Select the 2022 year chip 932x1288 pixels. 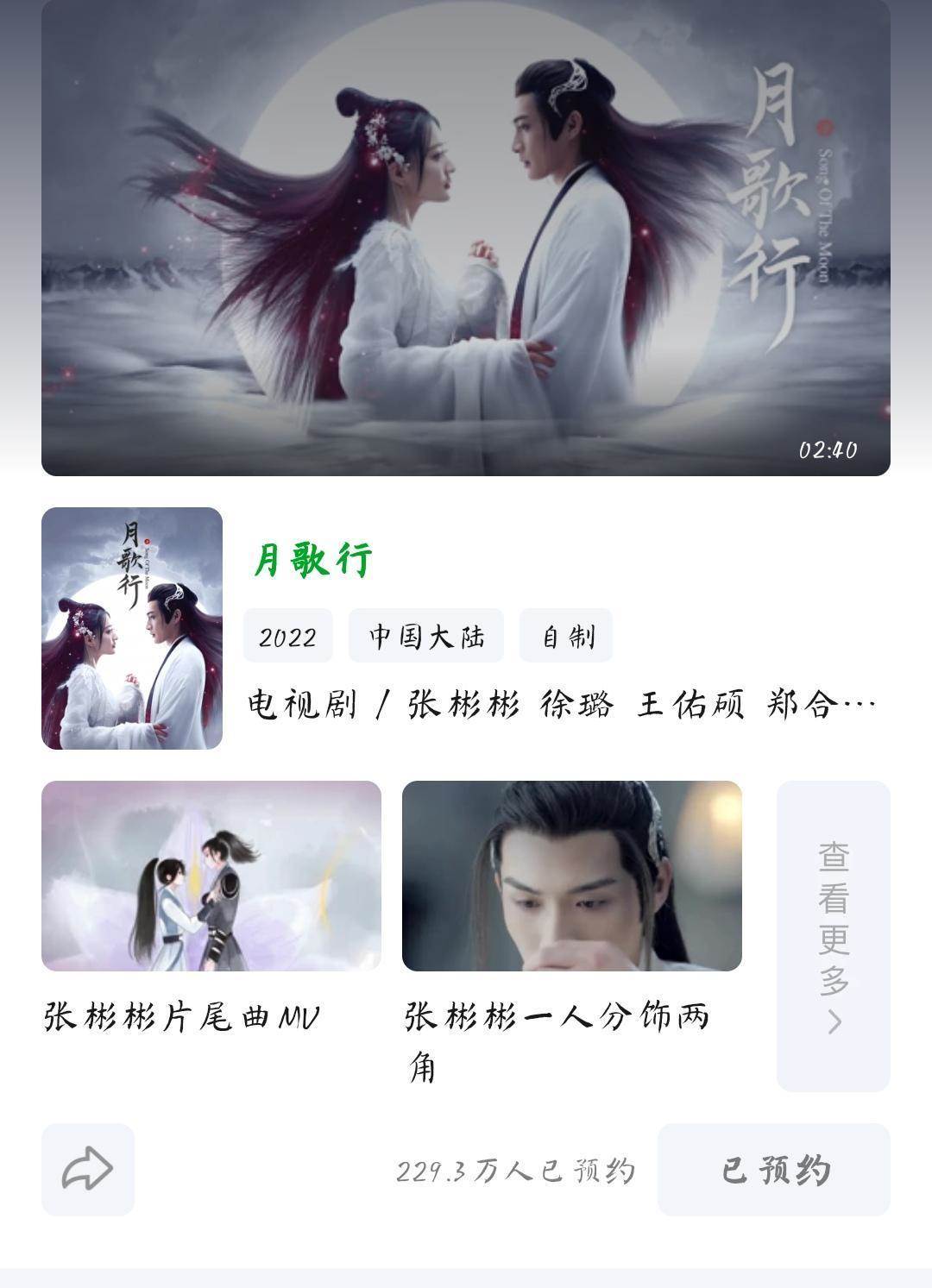coord(287,636)
